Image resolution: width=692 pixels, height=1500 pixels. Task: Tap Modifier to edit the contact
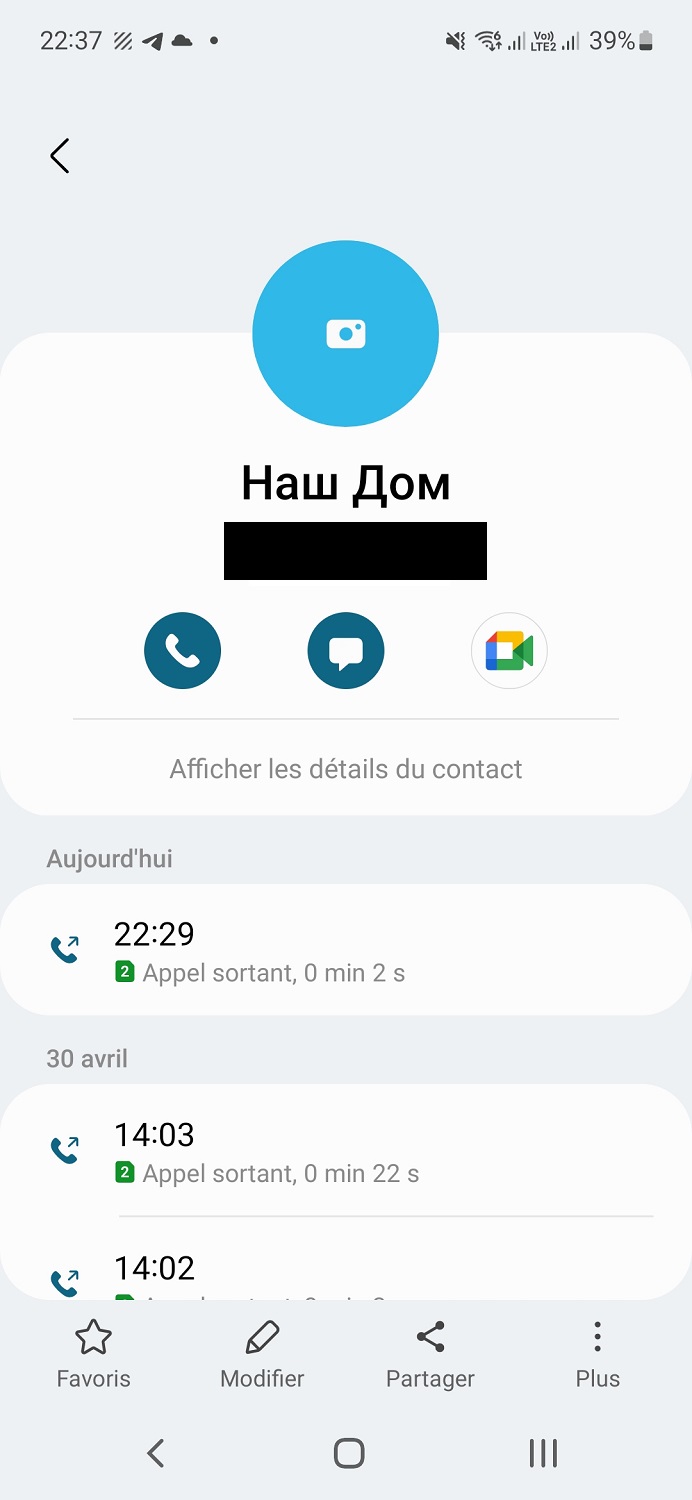(262, 1355)
